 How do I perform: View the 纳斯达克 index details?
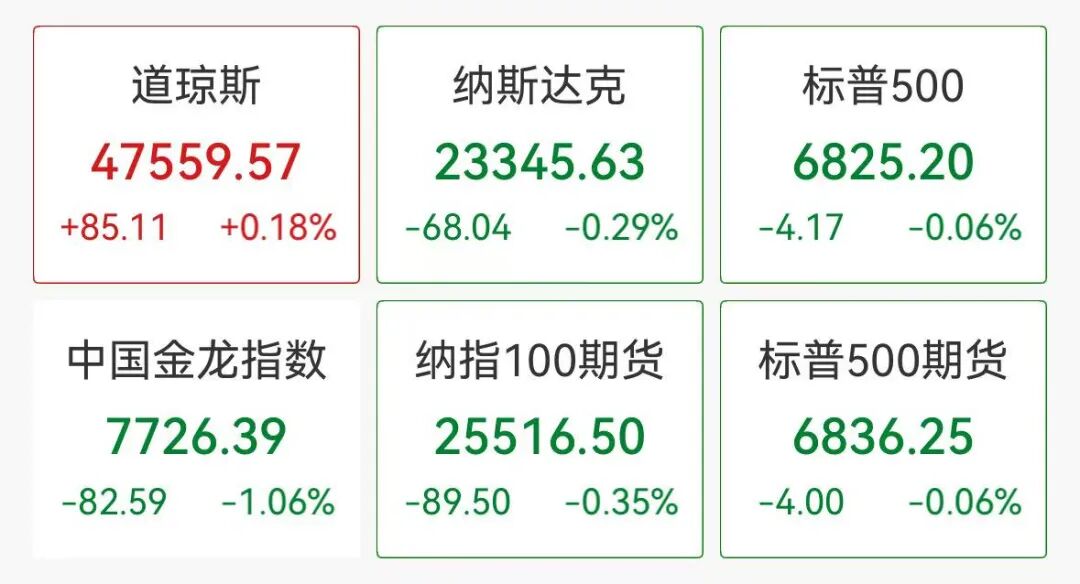click(x=540, y=155)
